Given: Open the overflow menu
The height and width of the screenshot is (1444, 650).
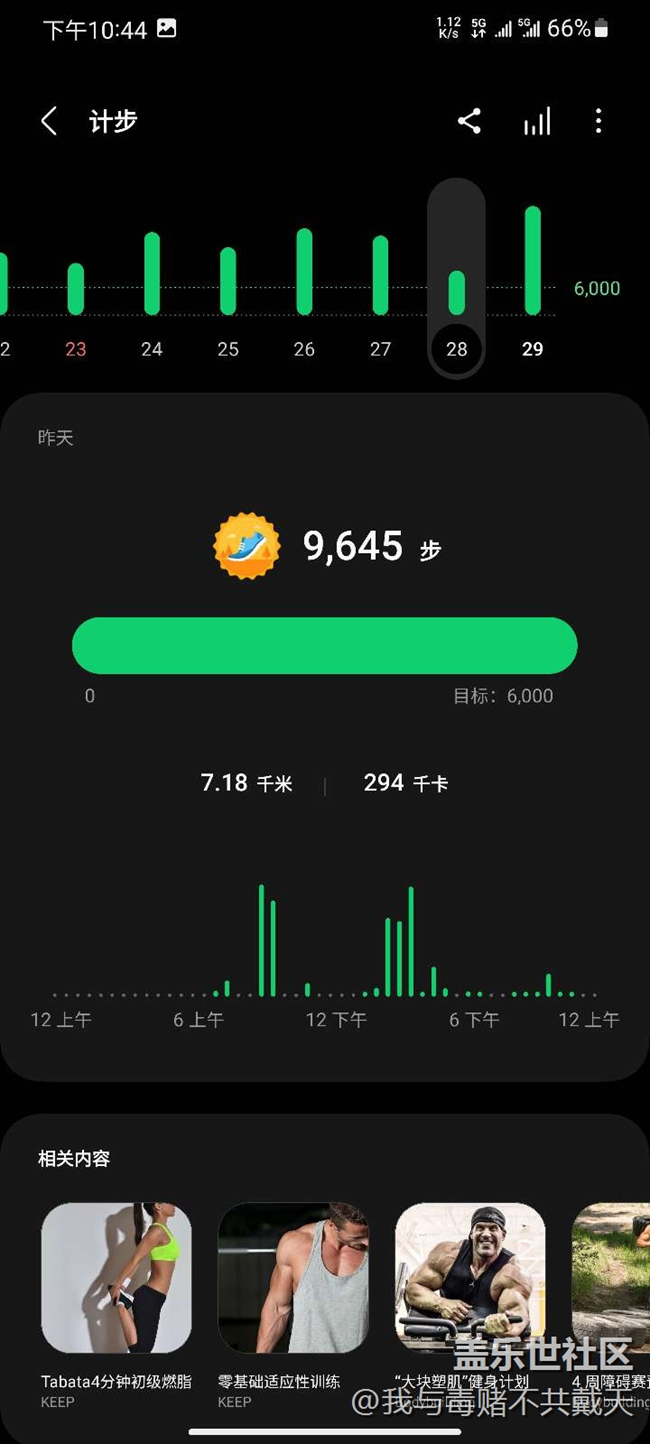Looking at the screenshot, I should tap(598, 122).
